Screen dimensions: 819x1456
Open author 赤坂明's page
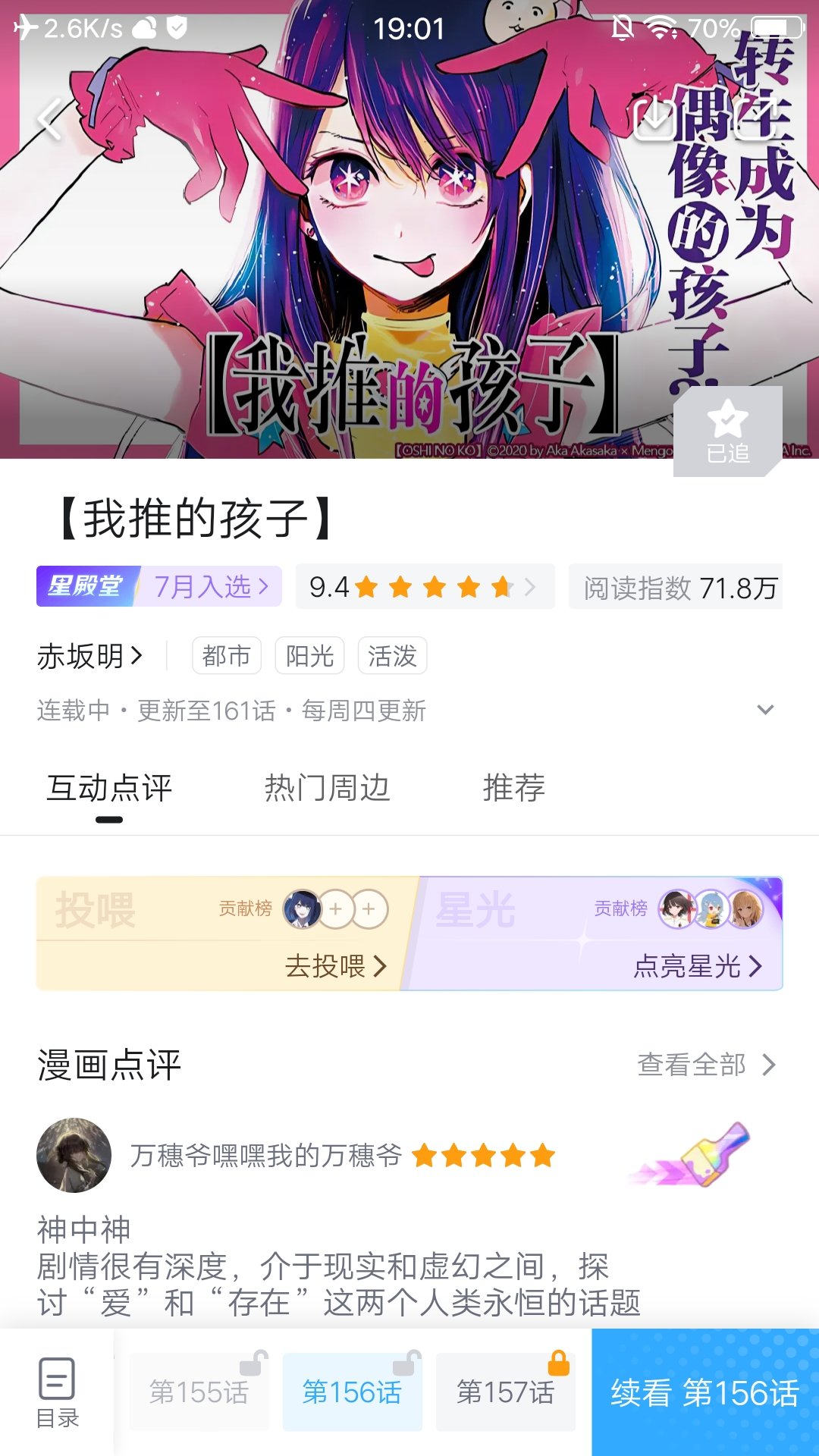[89, 656]
